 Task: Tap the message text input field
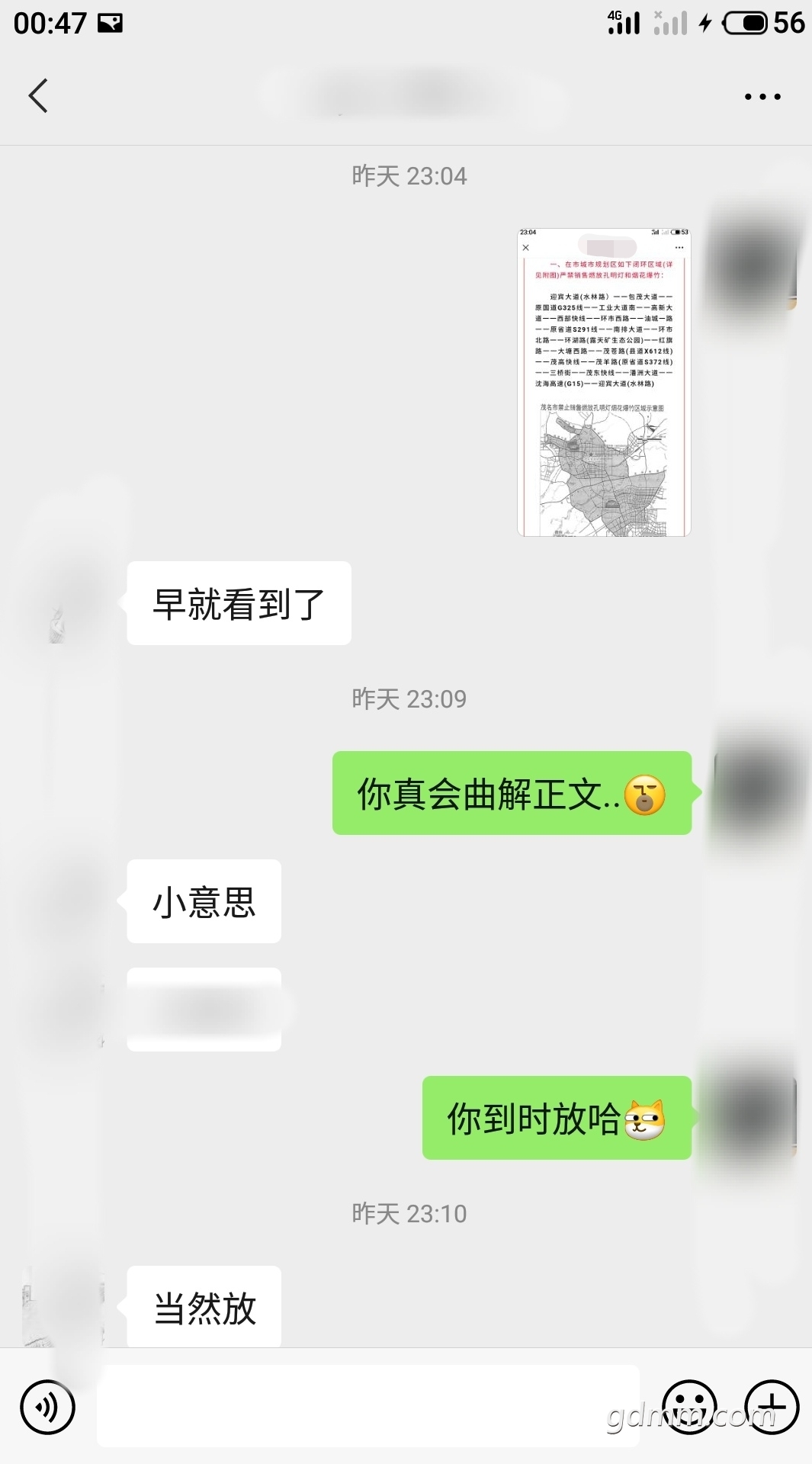[x=367, y=1406]
